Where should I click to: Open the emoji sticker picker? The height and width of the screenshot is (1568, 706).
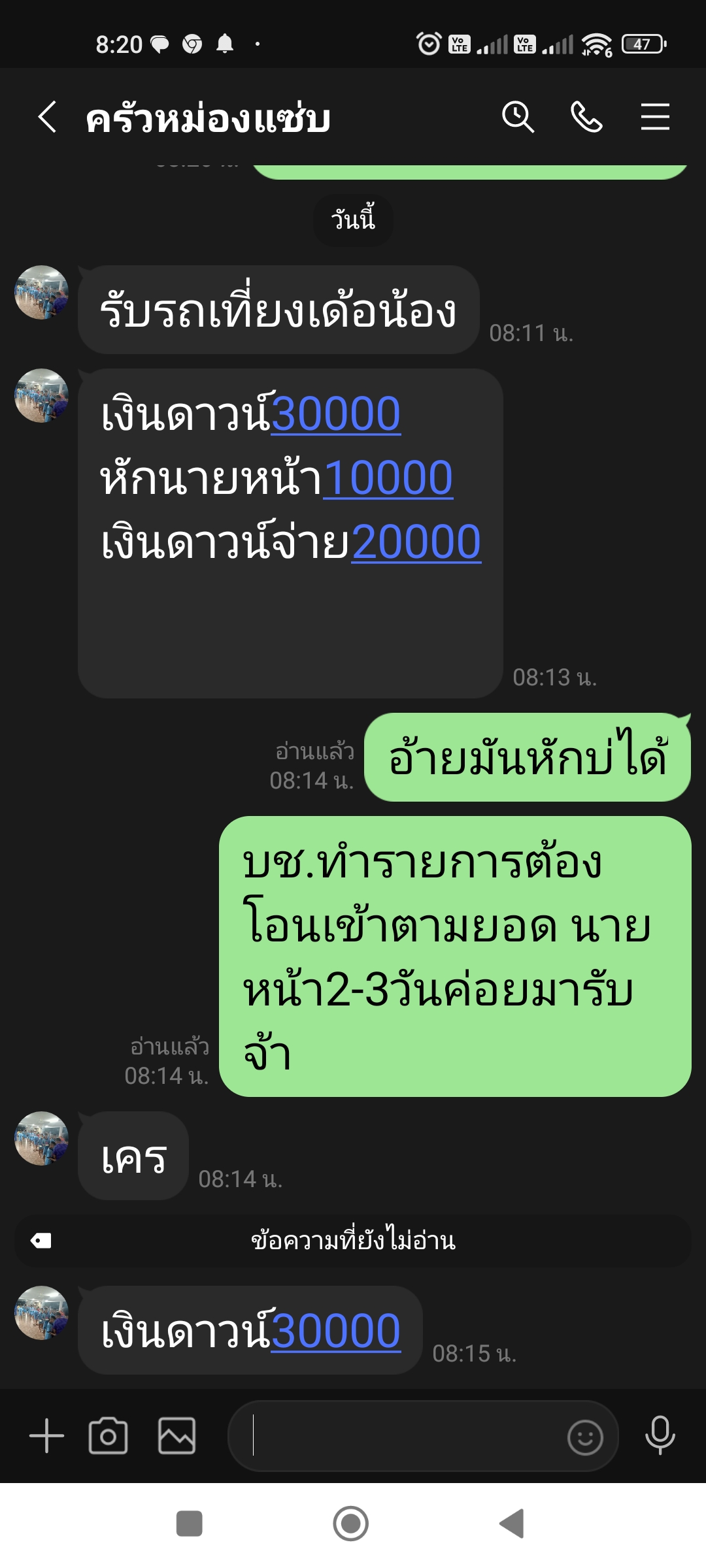point(585,1437)
